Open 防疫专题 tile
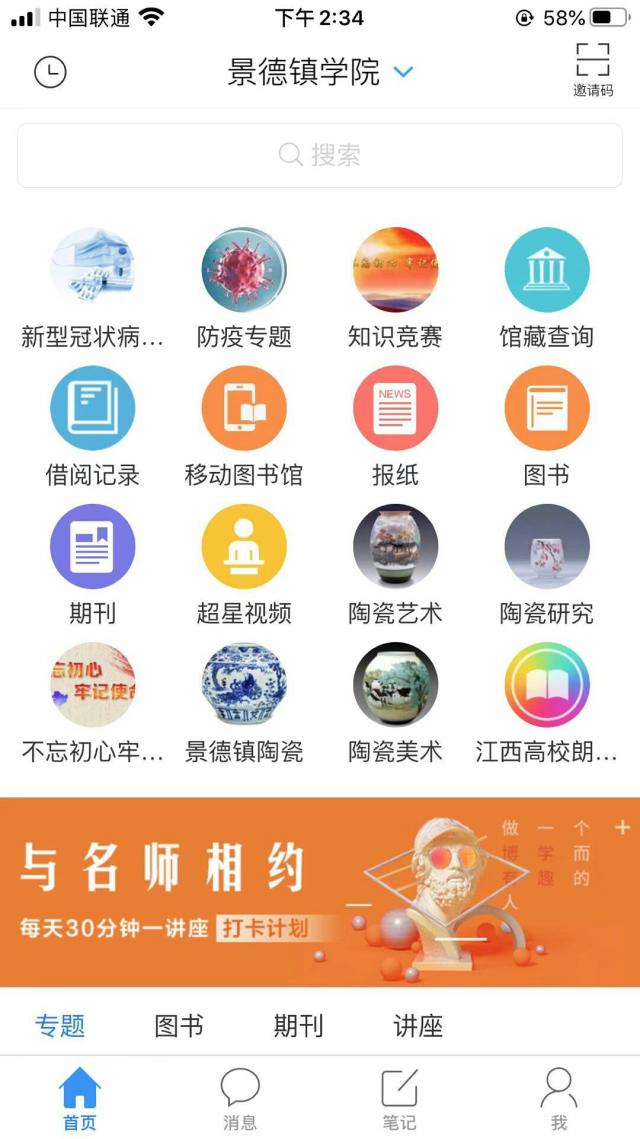The width and height of the screenshot is (640, 1139). [x=244, y=288]
